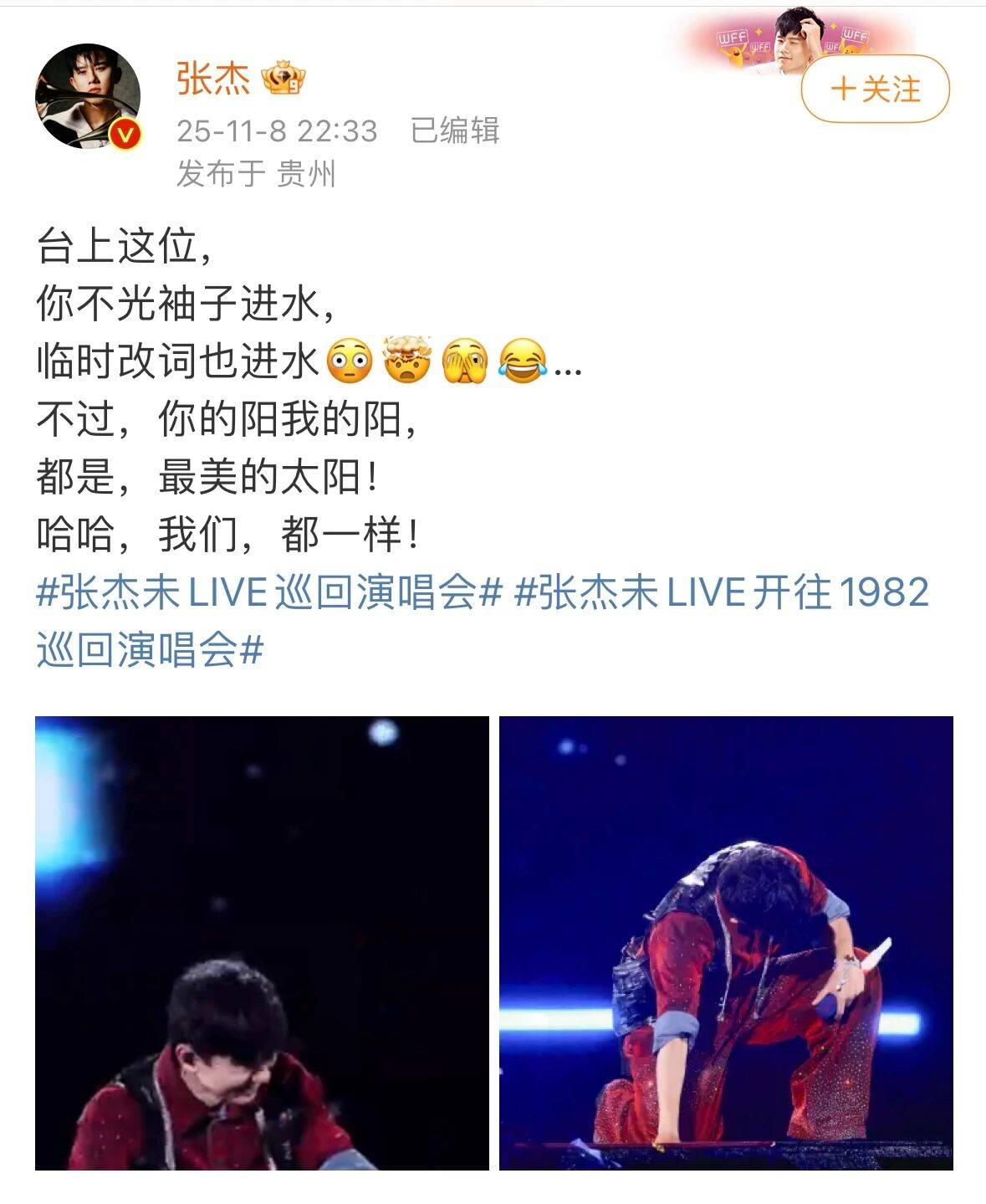View the laughing close-up photo
The height and width of the screenshot is (1204, 986).
click(262, 942)
